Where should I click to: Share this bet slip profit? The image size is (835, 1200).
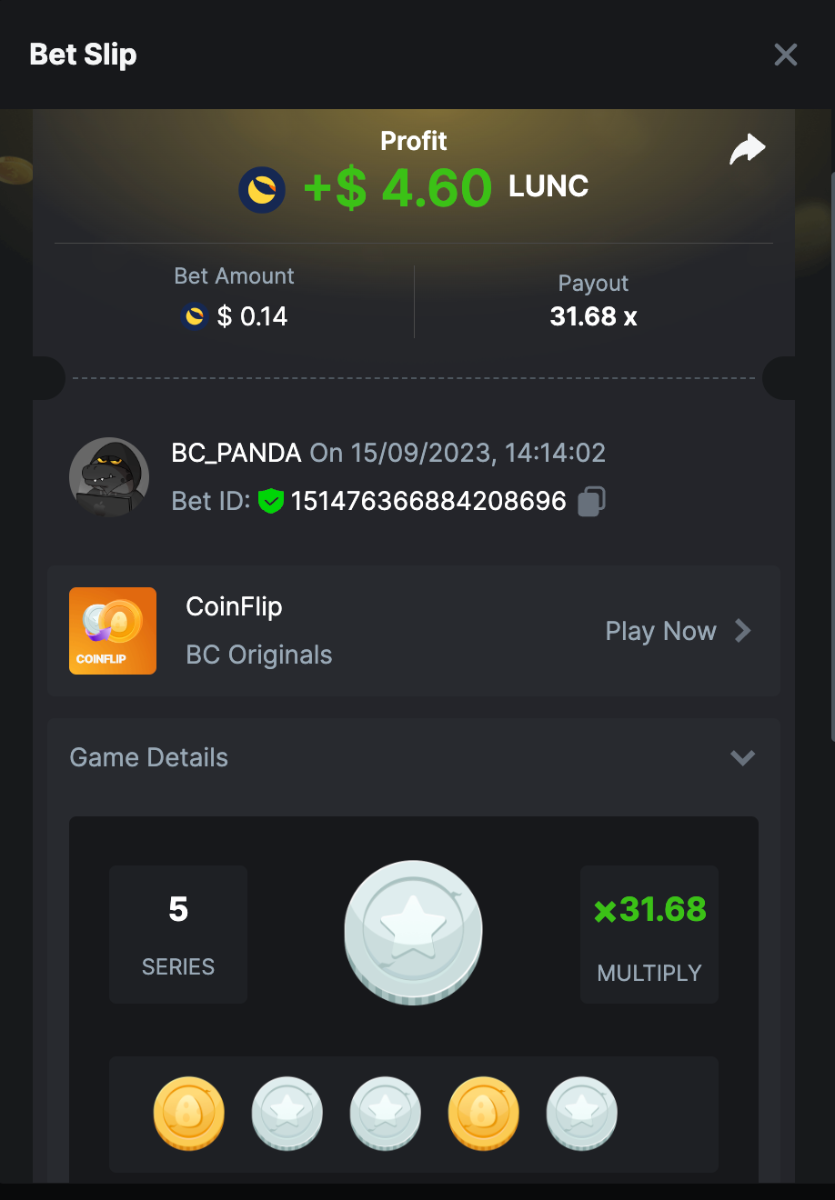[x=746, y=150]
